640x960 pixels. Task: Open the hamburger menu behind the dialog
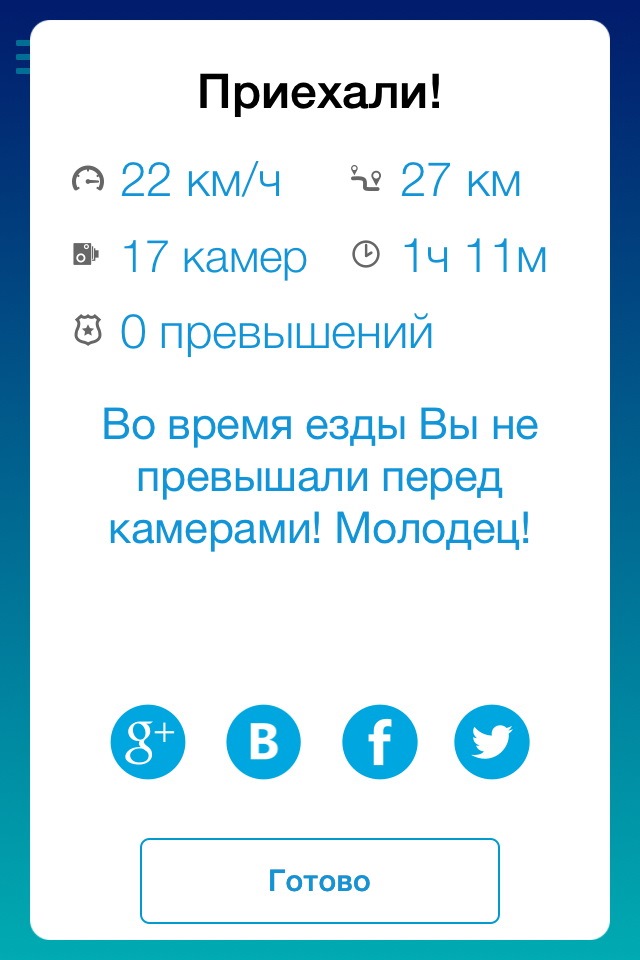pyautogui.click(x=22, y=57)
